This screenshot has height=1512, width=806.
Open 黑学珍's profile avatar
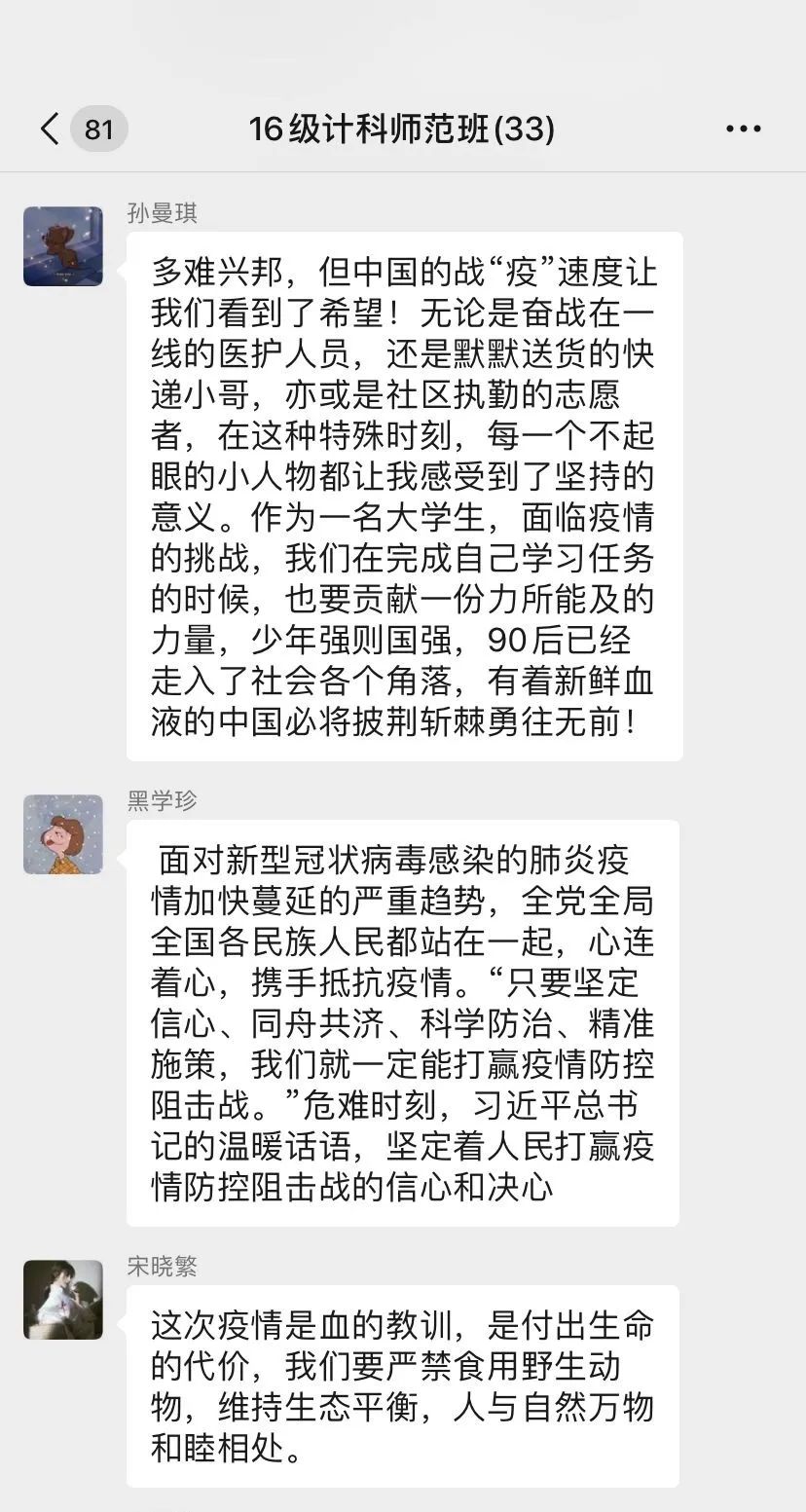(63, 834)
